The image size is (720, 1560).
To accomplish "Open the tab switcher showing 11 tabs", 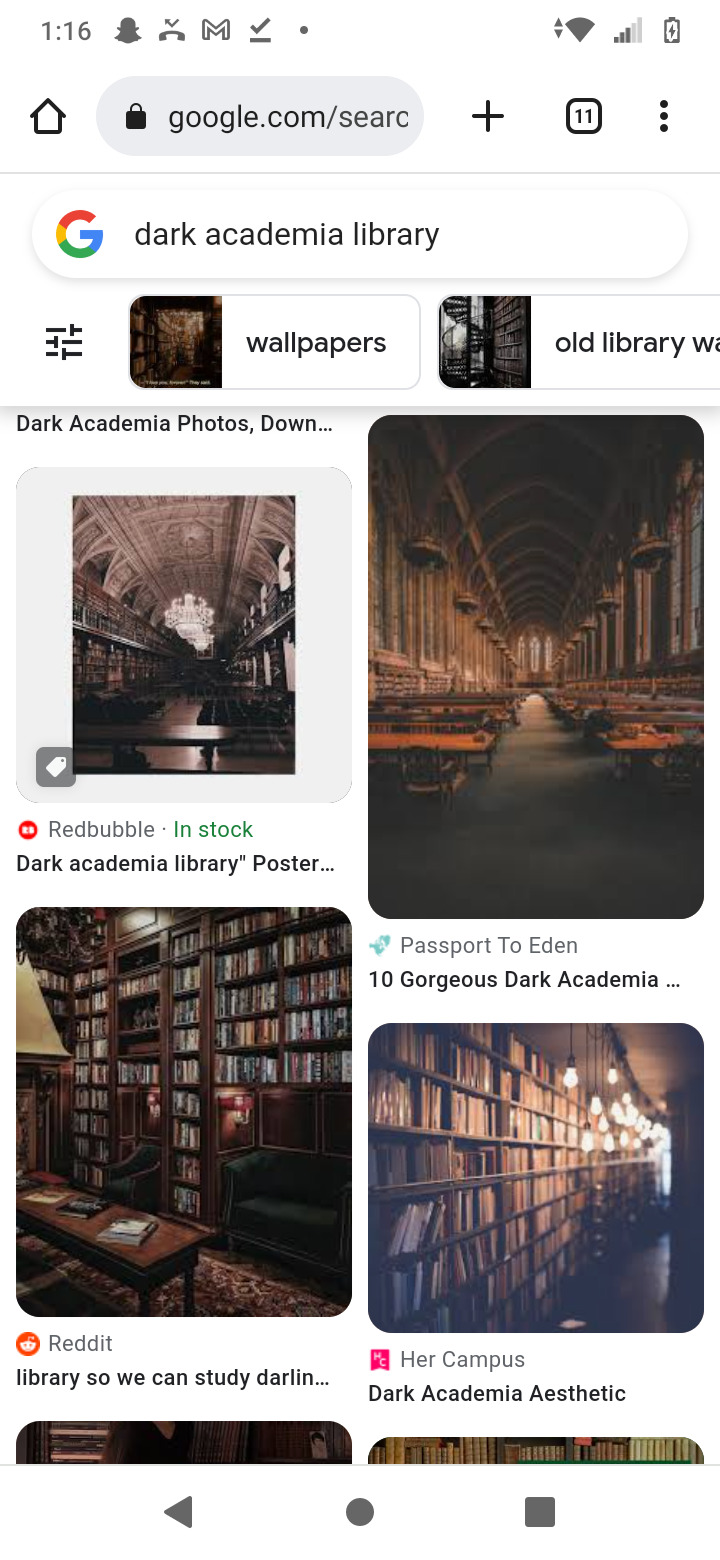I will tap(583, 117).
